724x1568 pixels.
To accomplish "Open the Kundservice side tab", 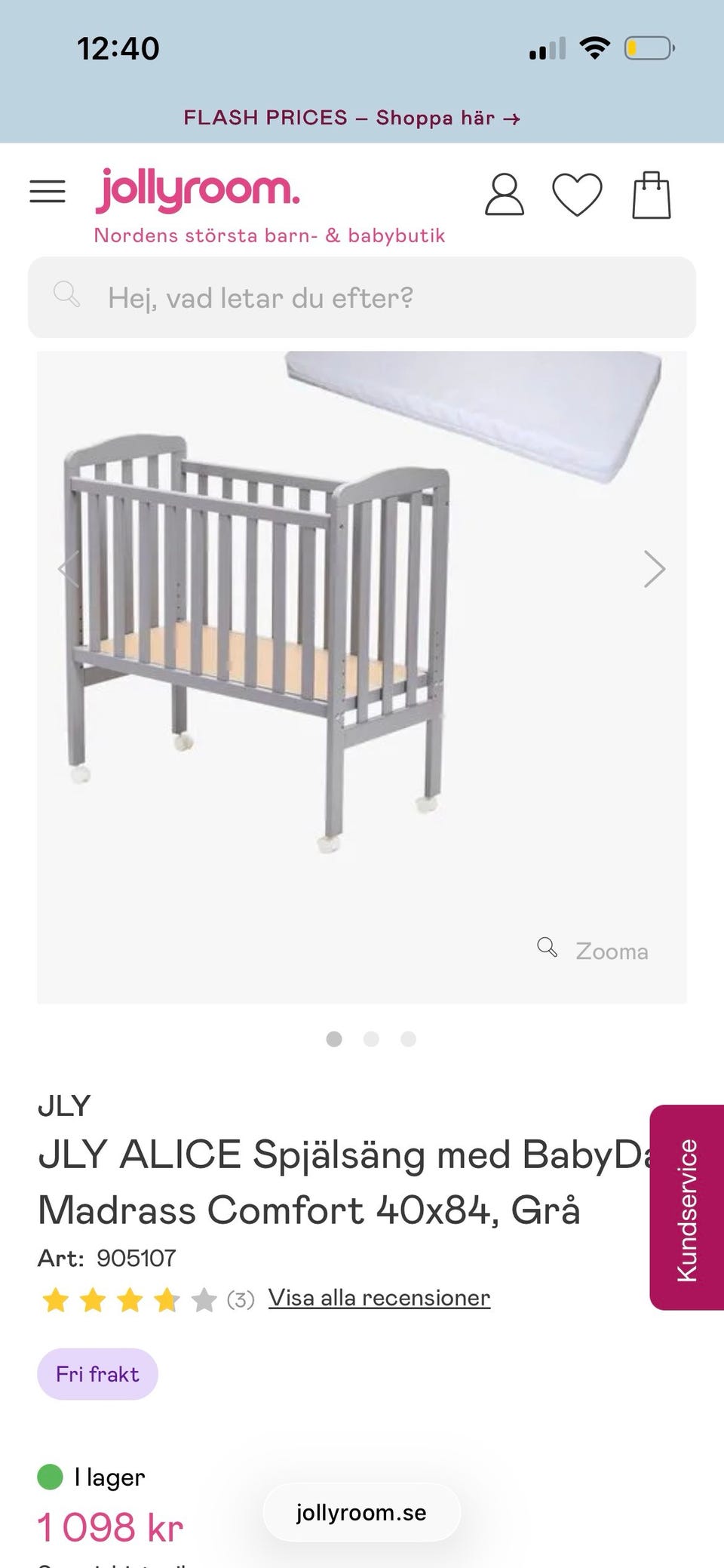I will click(x=687, y=1208).
